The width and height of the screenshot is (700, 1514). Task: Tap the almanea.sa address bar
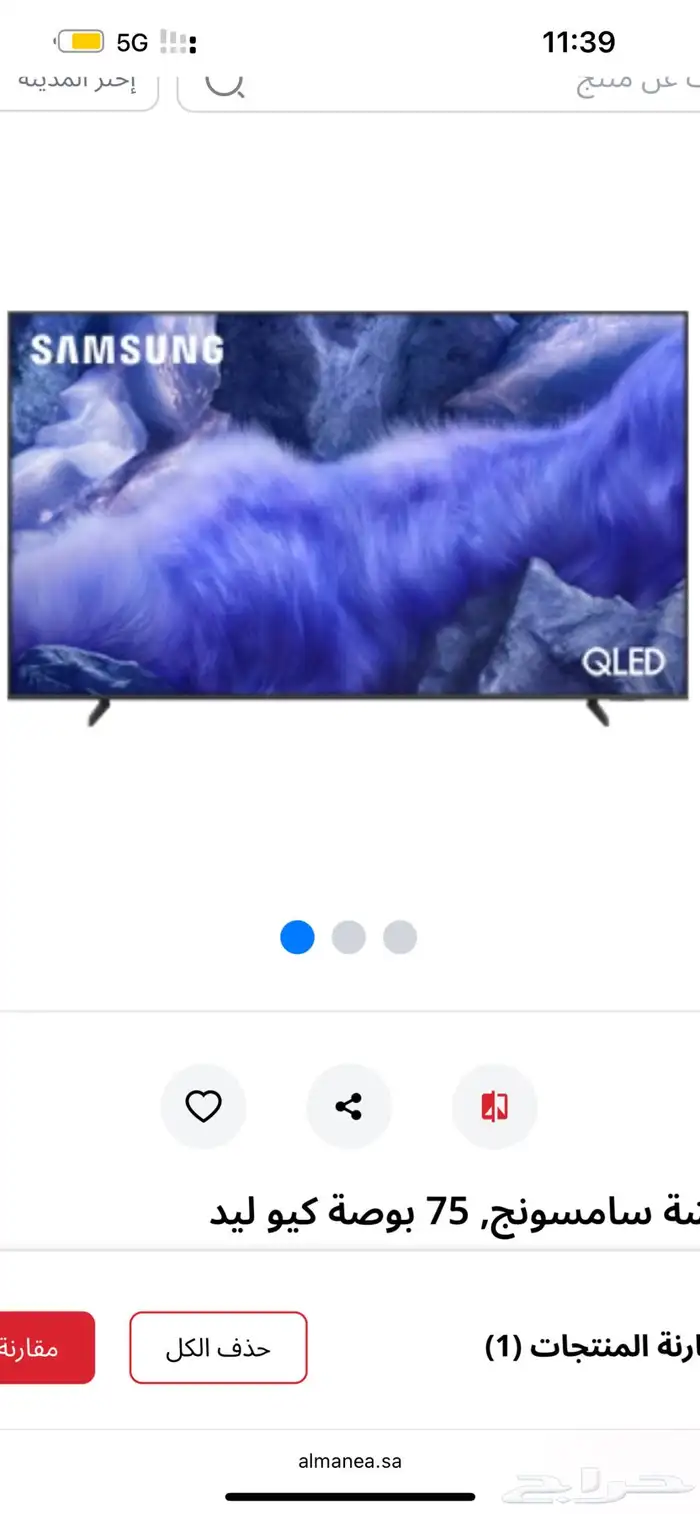[x=350, y=1461]
